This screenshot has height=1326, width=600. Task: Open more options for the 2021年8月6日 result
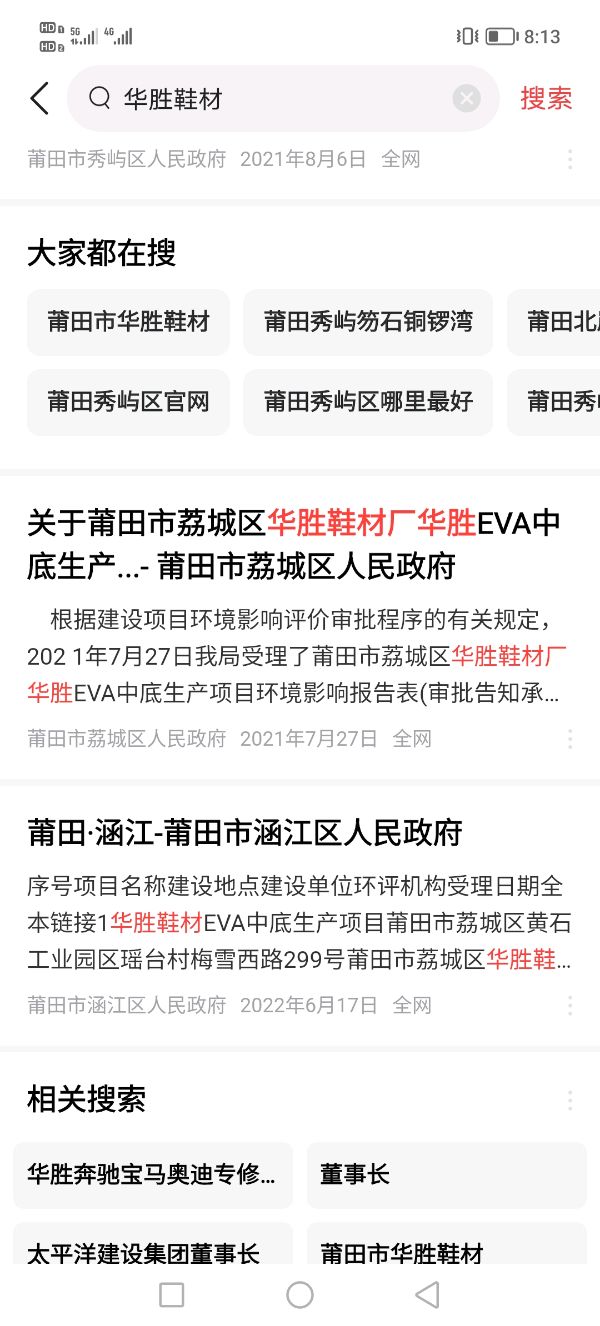570,159
